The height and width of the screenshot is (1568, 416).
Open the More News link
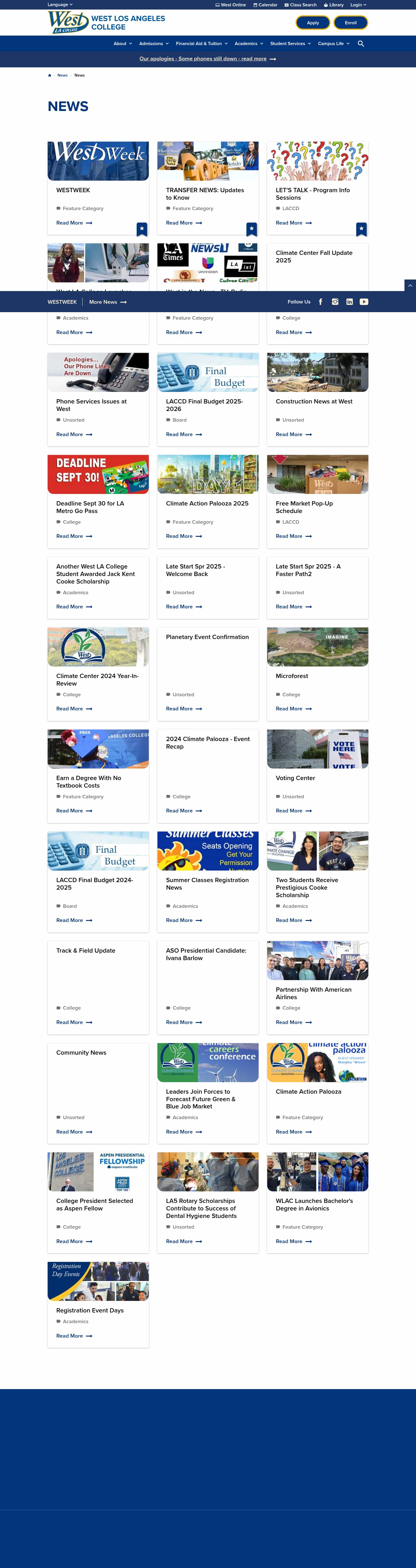(x=108, y=302)
